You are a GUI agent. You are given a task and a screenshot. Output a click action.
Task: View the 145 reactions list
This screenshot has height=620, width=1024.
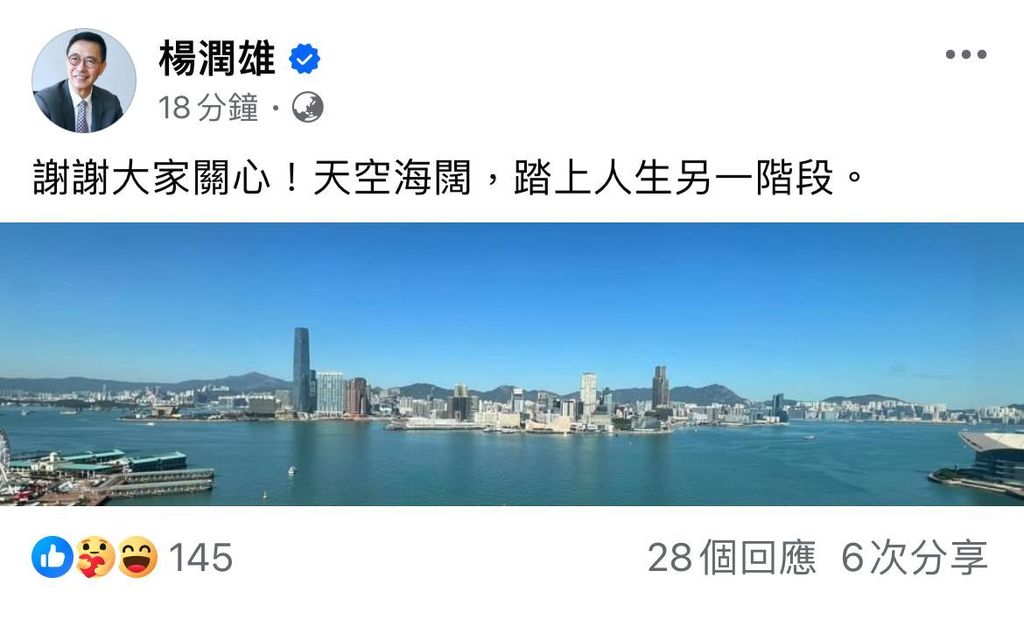click(x=200, y=558)
